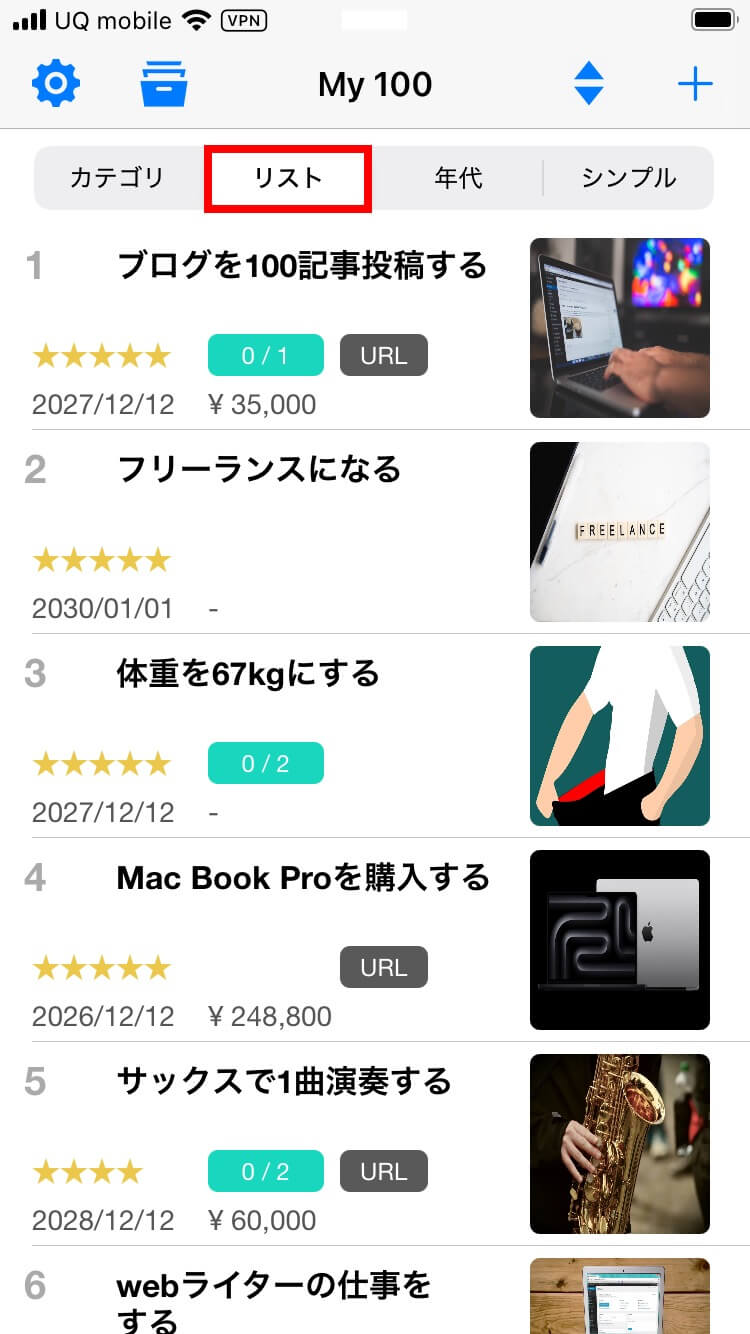Open the サックスで1曲演奏する item

tap(284, 1082)
